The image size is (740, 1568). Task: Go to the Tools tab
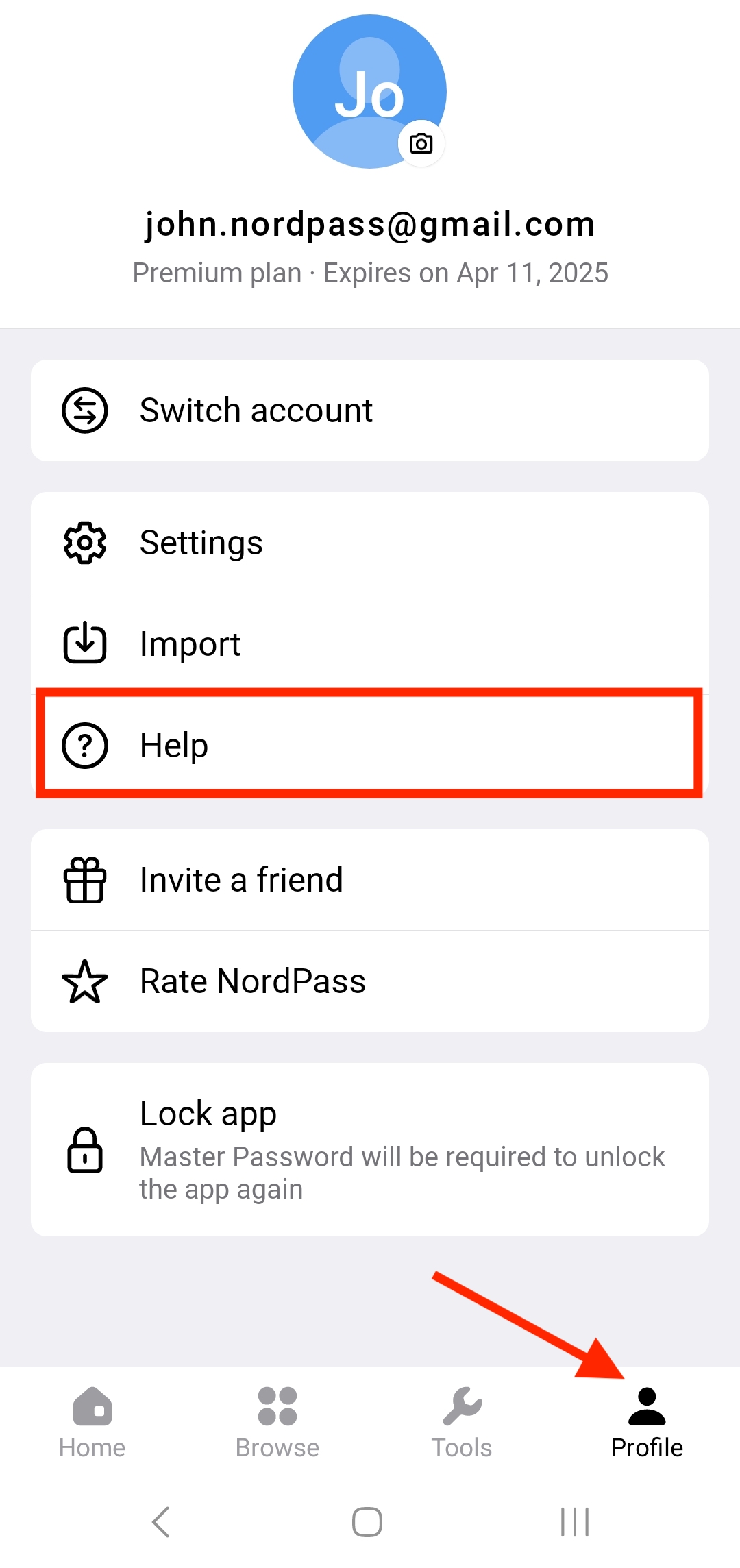point(463,1421)
